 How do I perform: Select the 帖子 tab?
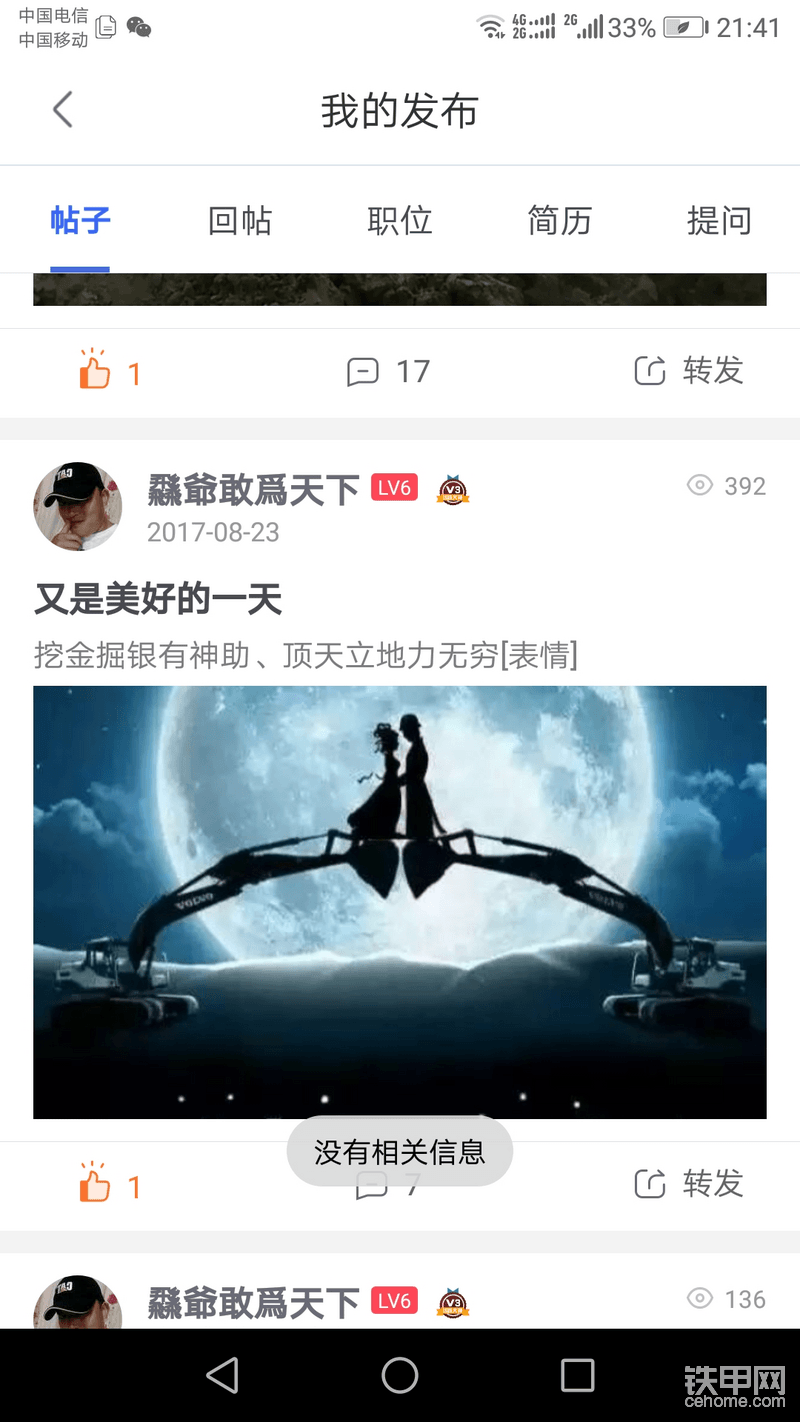(x=80, y=221)
